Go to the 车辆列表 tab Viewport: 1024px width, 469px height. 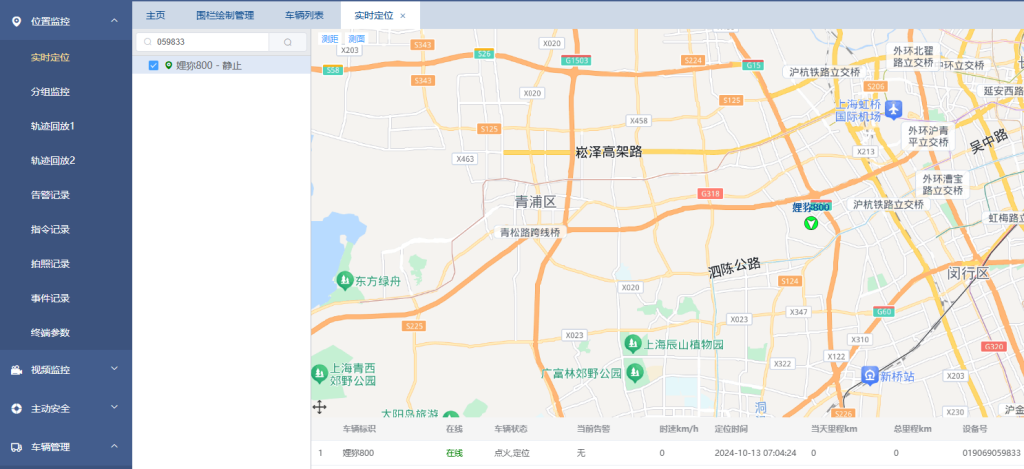click(304, 16)
